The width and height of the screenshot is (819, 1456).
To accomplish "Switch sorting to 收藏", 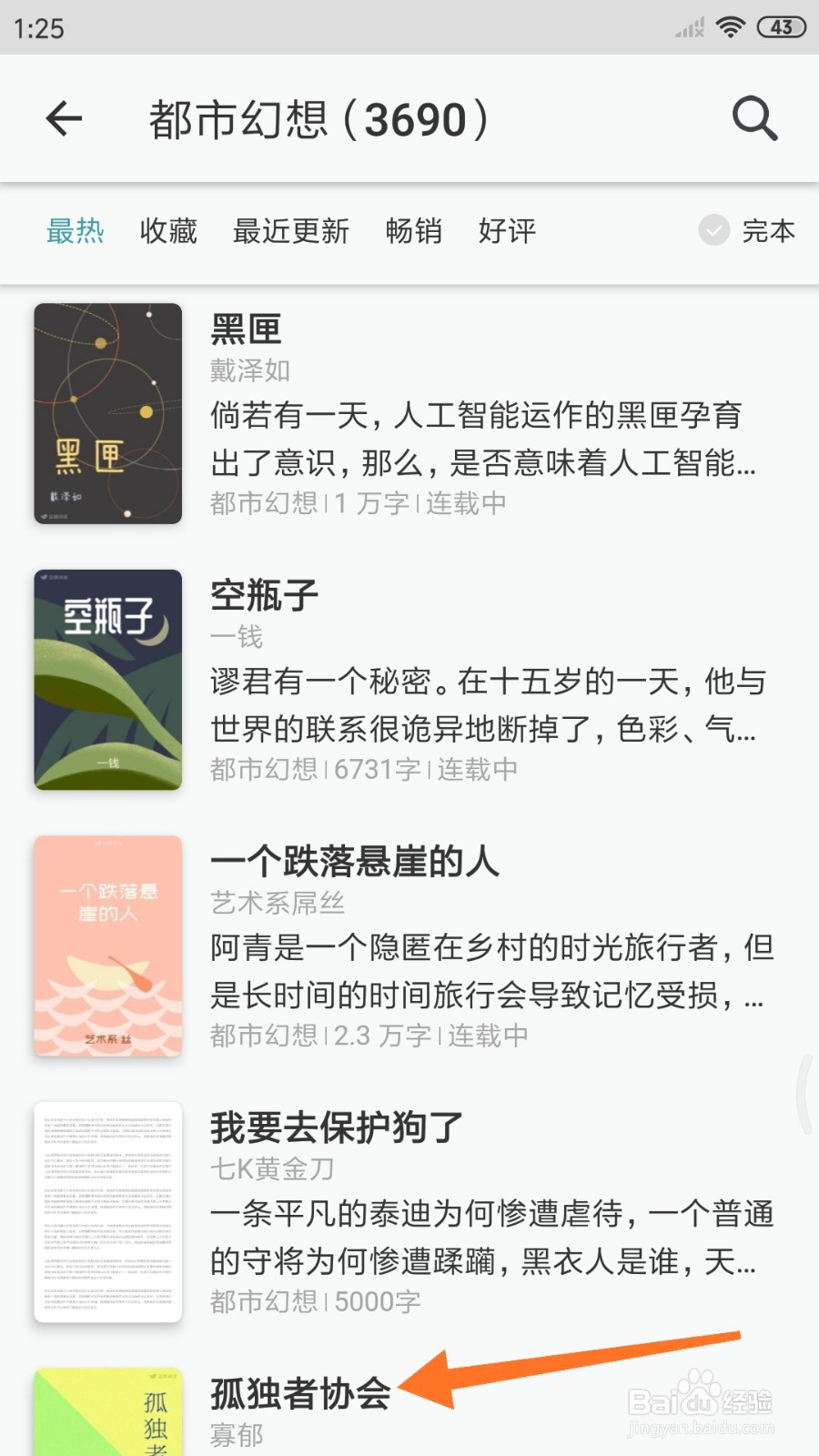I will 168,232.
